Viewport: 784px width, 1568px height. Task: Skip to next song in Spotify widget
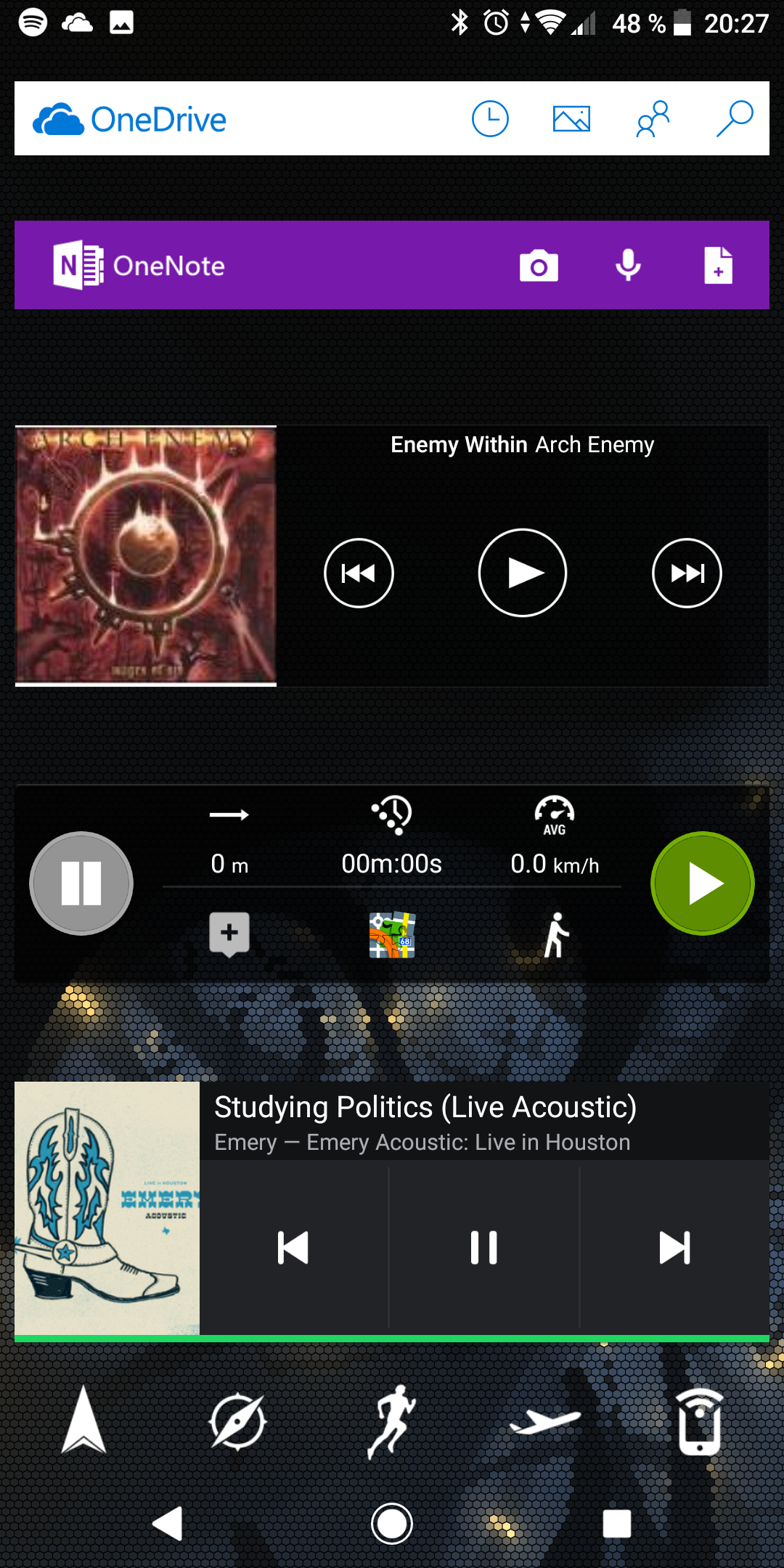674,1248
